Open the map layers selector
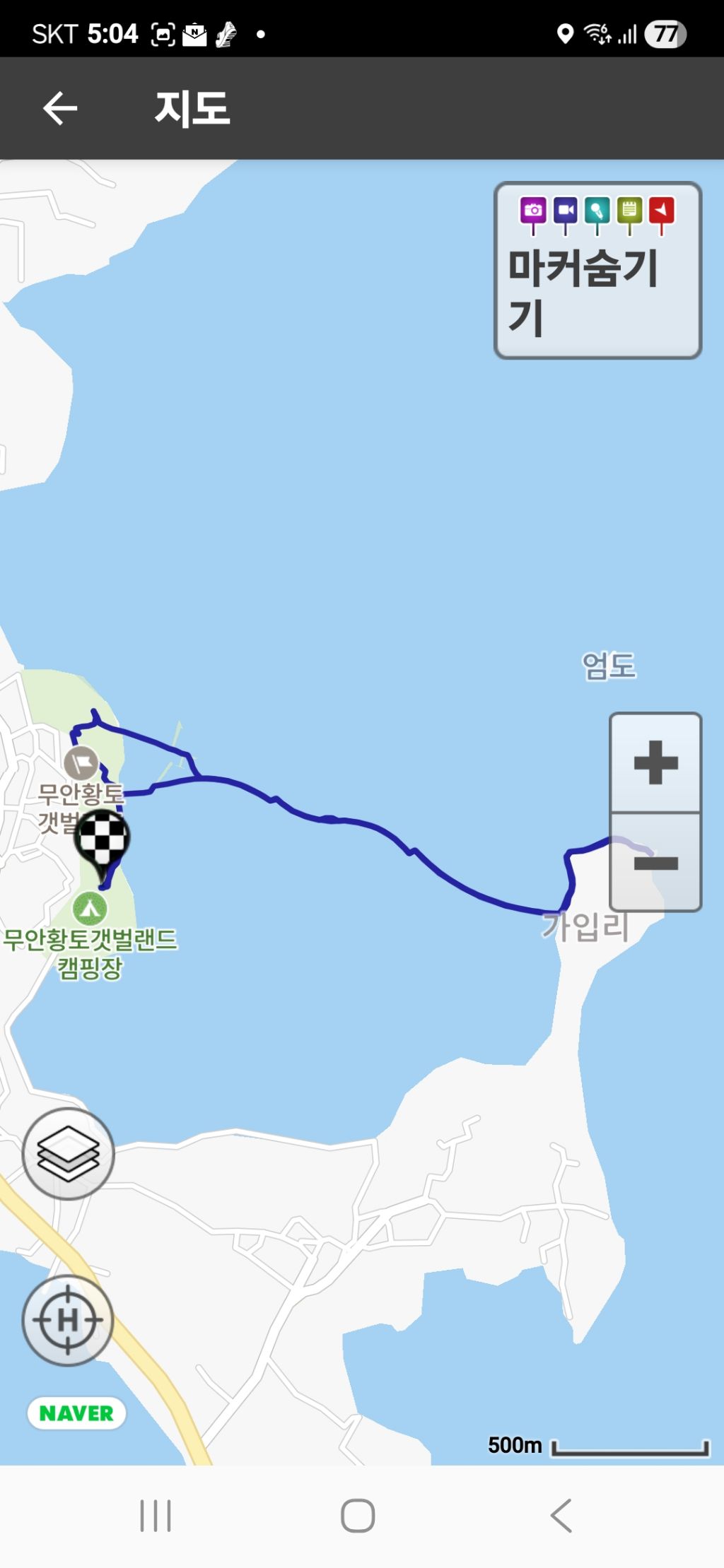724x1568 pixels. tap(68, 1154)
